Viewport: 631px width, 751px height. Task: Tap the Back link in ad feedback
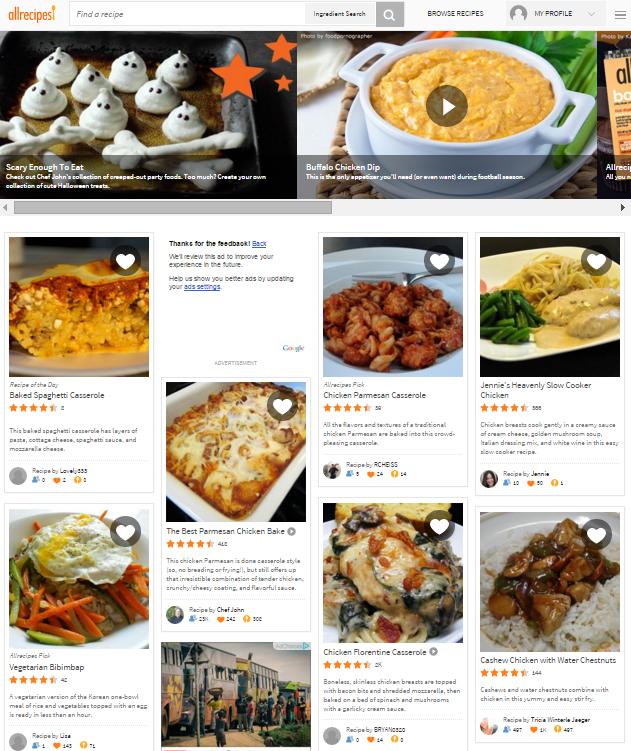tap(259, 244)
